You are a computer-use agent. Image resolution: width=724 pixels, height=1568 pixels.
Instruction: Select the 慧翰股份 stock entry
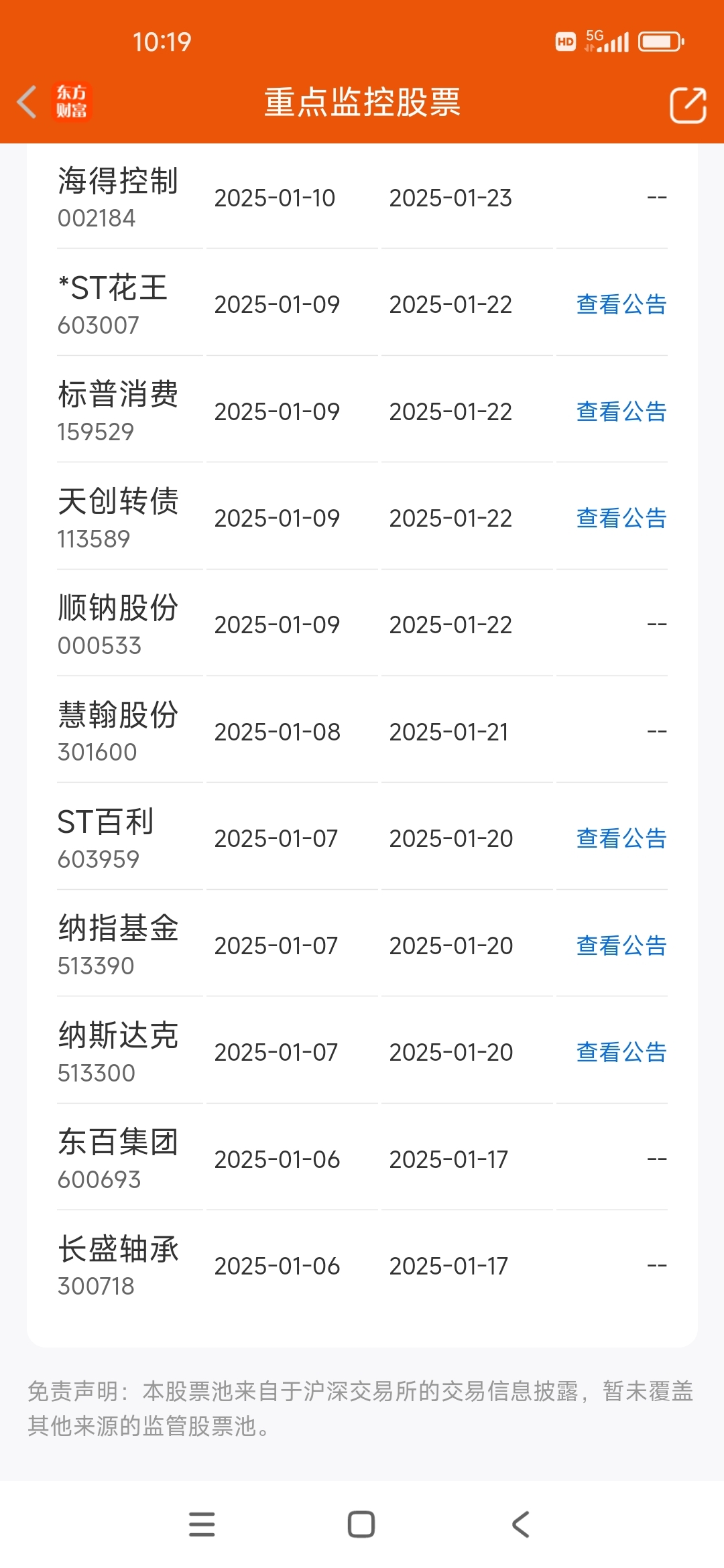pos(118,731)
